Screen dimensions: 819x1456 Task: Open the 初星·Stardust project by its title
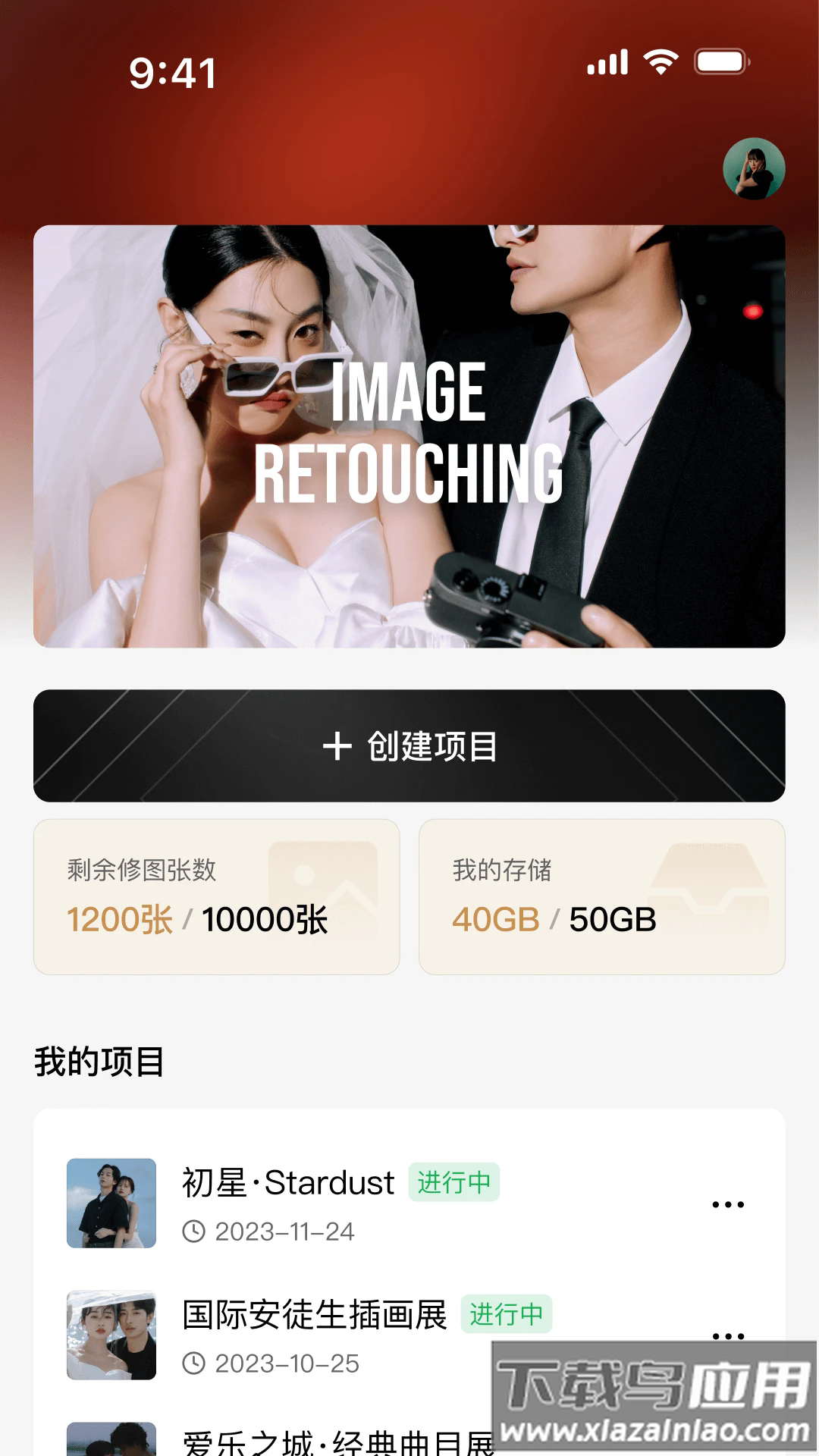(287, 1183)
